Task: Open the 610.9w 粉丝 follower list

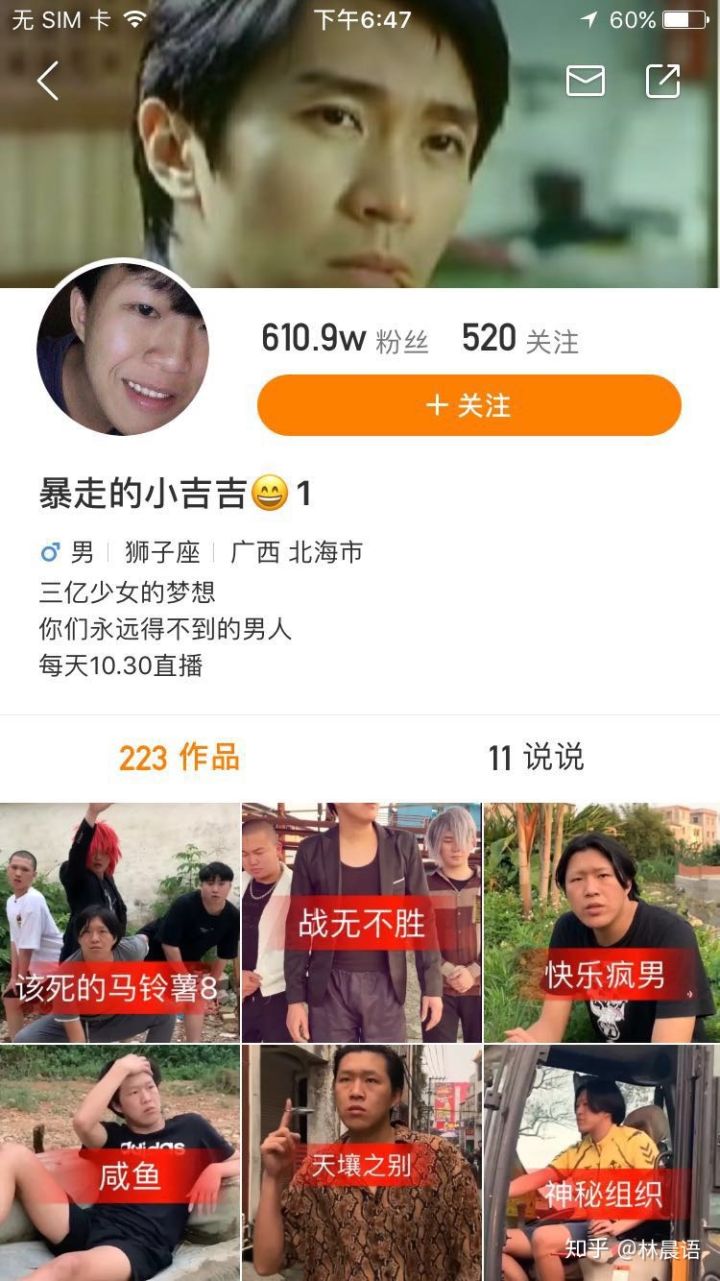Action: tap(346, 337)
